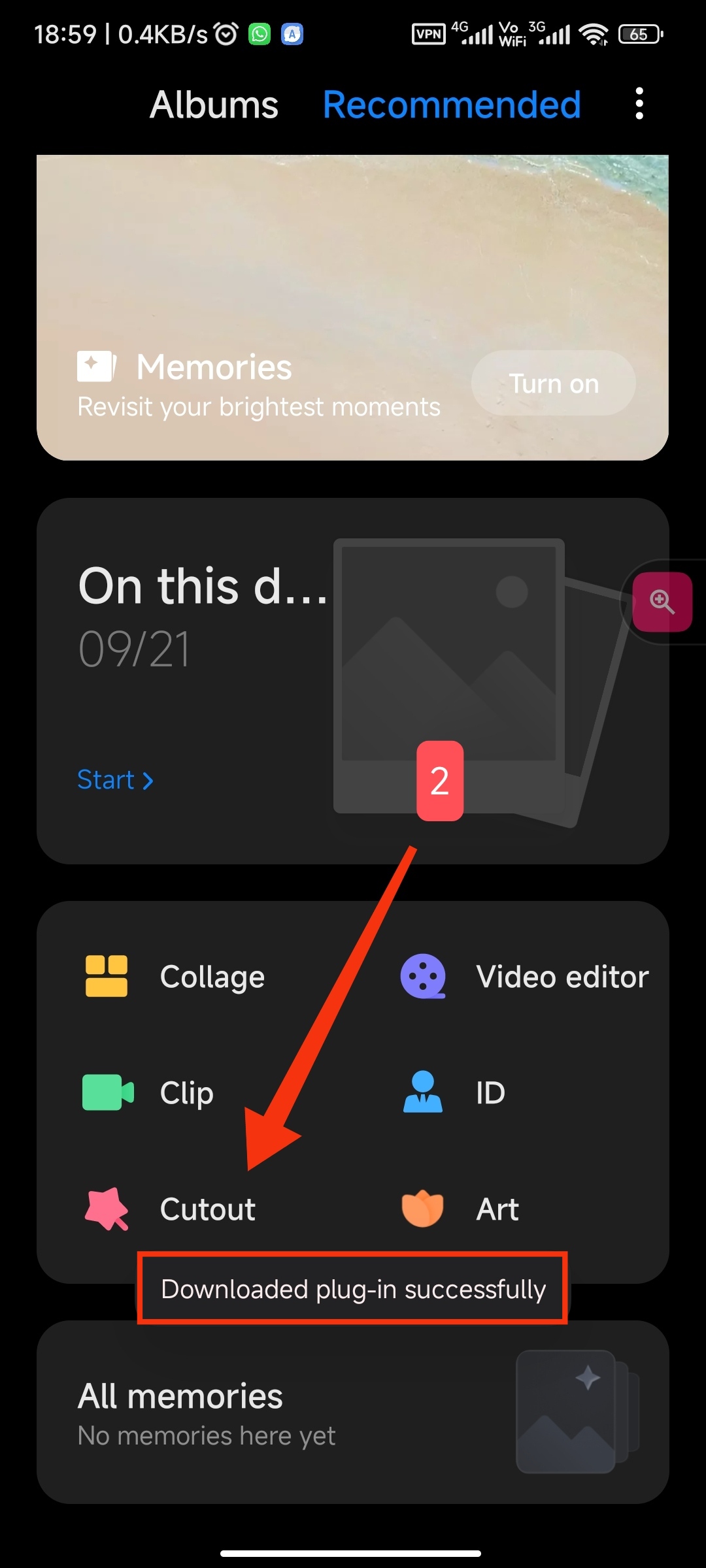Switch to the Albums tab
706x1568 pixels.
(214, 105)
